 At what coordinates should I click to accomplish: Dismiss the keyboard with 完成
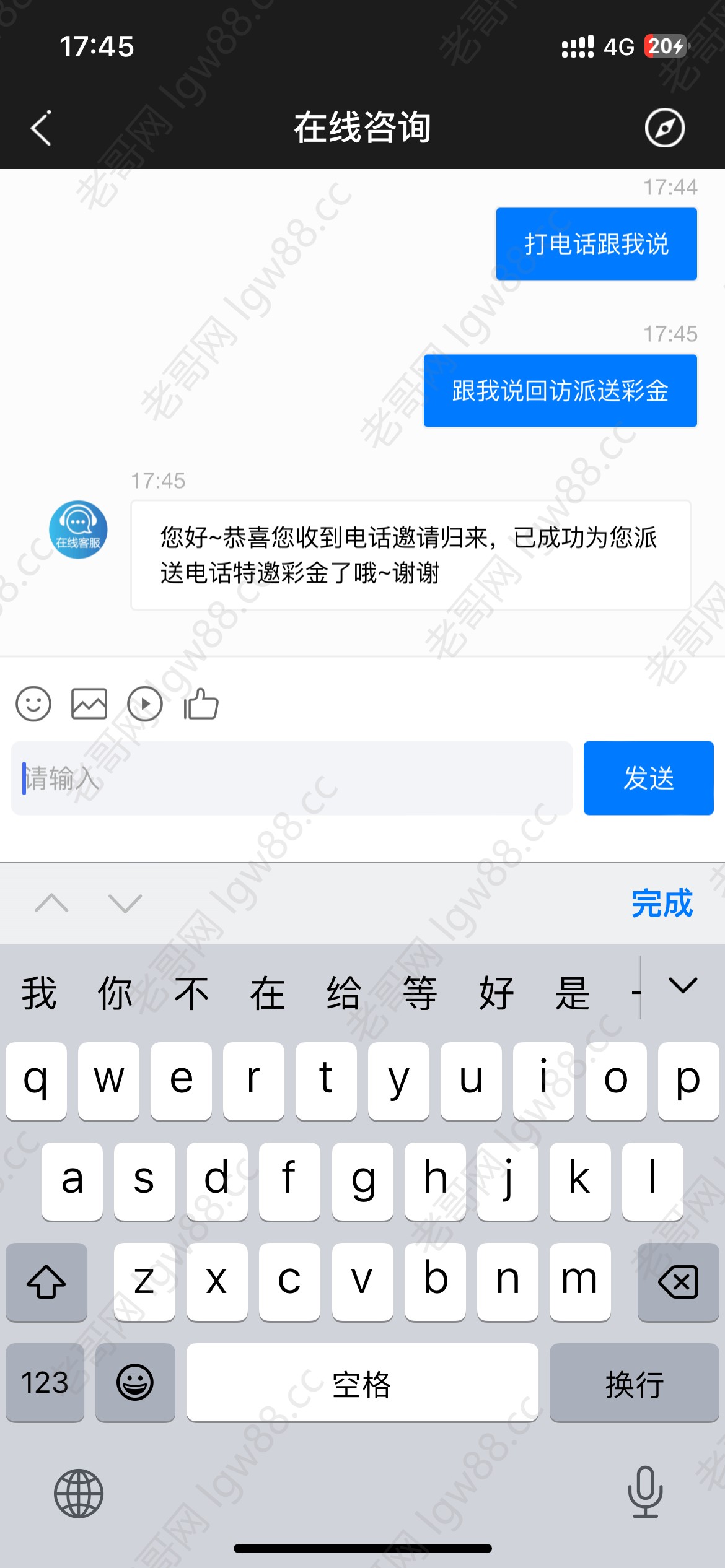662,903
